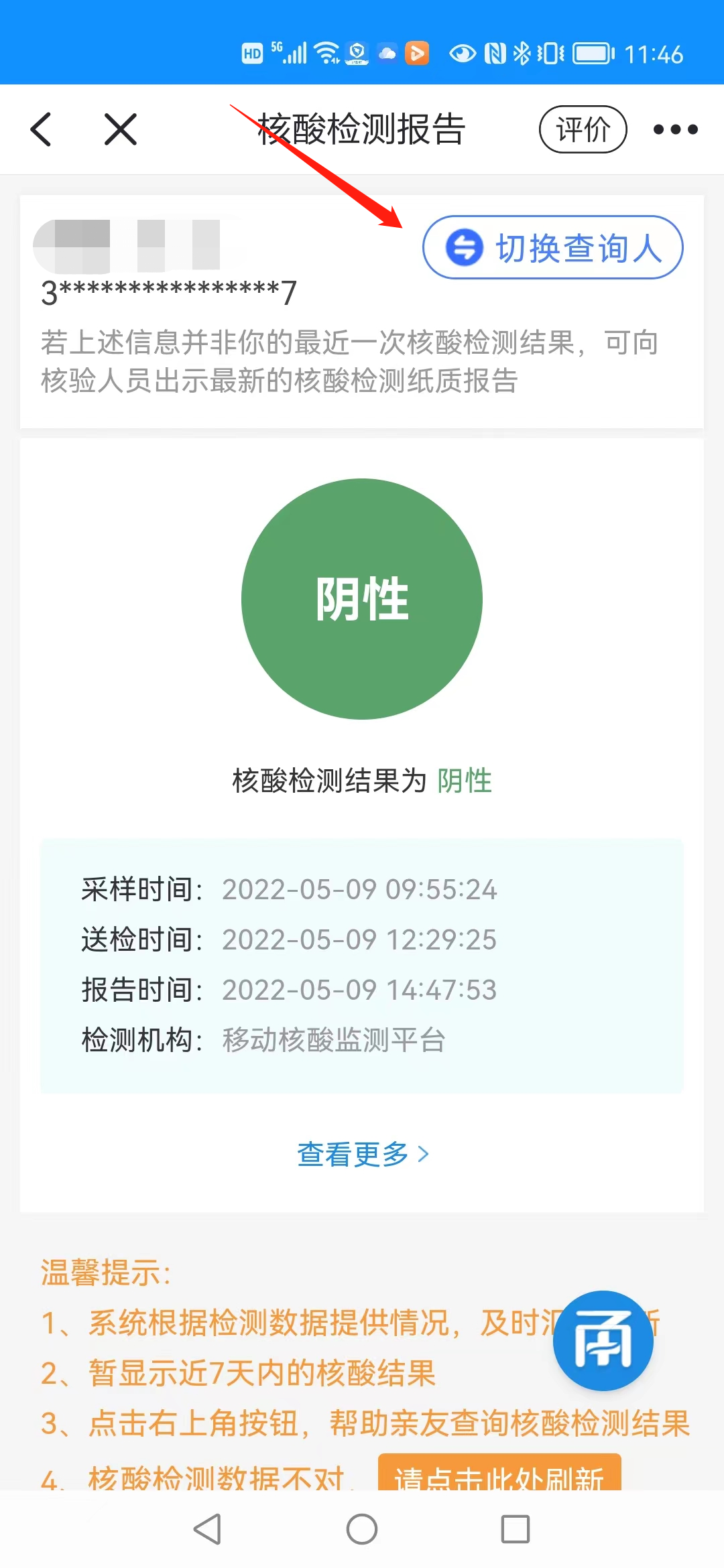Tap the blue floating round button
The image size is (724, 1568).
point(603,1340)
